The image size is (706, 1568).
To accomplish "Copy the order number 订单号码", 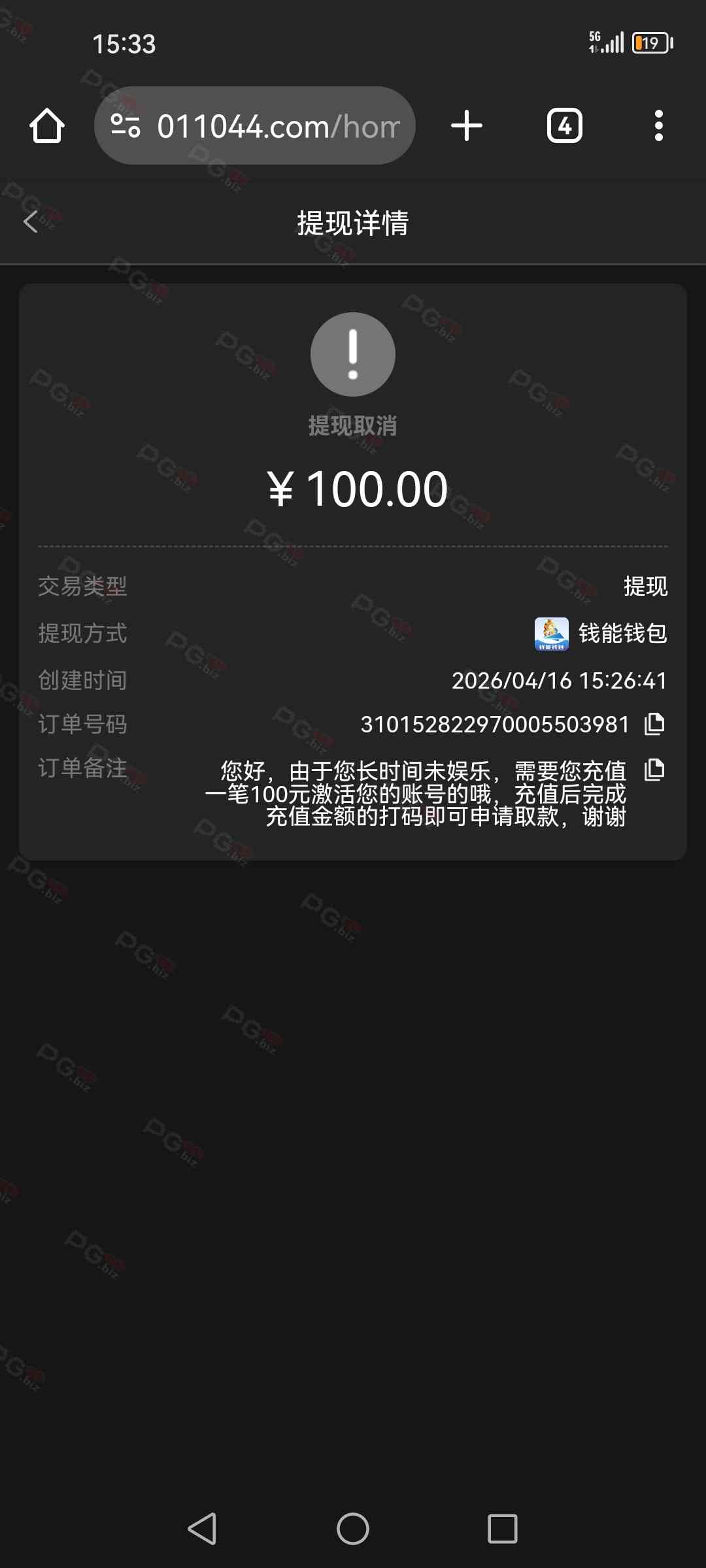I will (654, 724).
